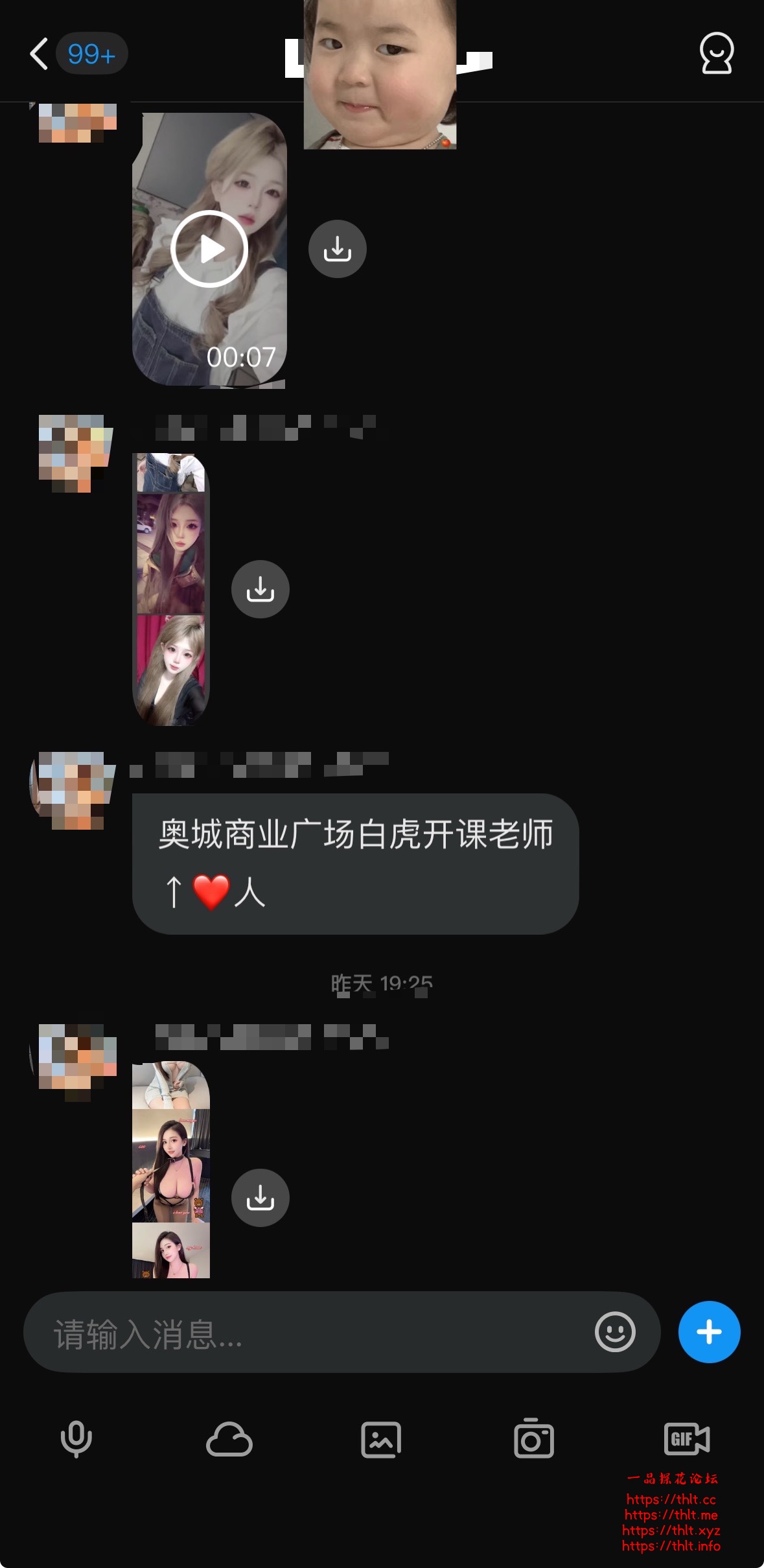Record a GIF video clip
The image size is (764, 1568).
click(686, 1439)
